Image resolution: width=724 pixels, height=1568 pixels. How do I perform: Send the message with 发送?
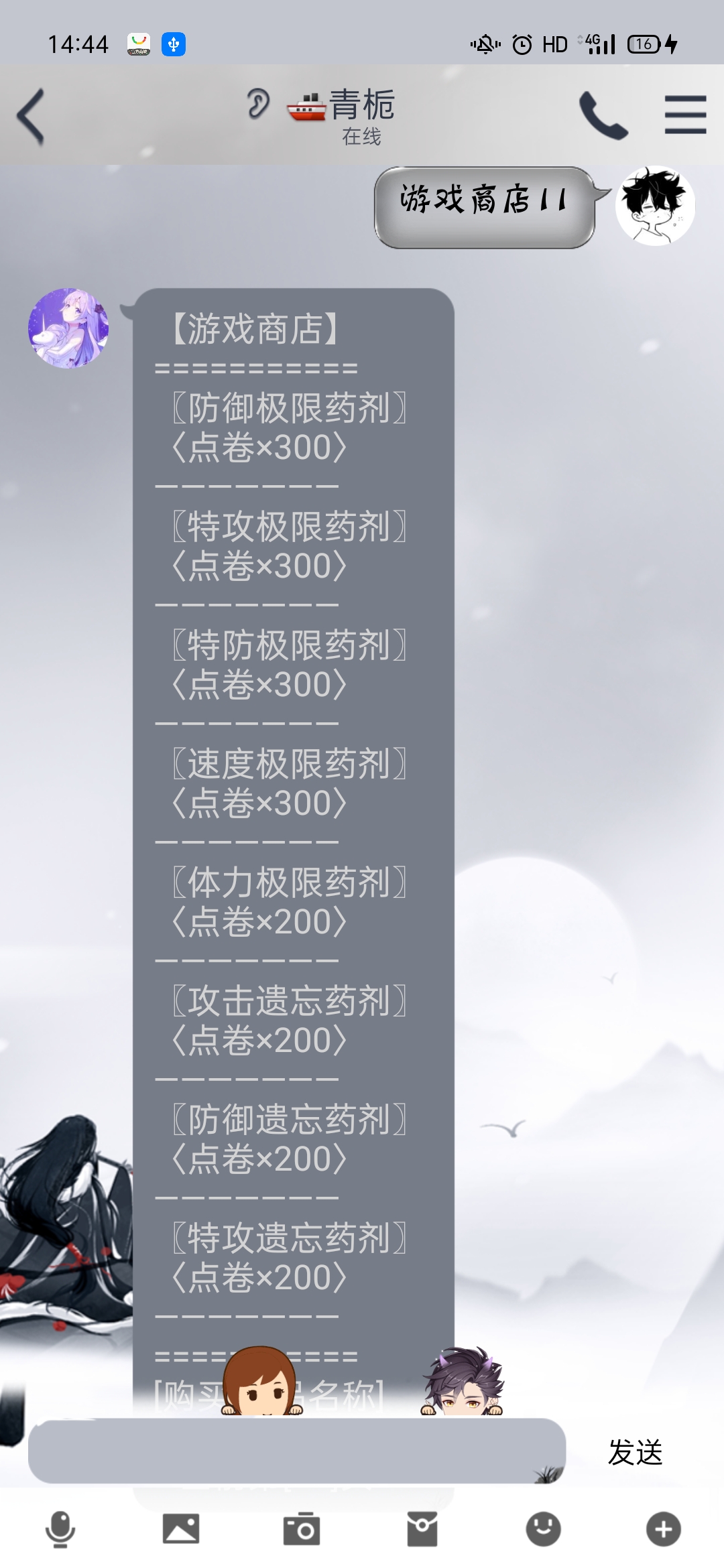pyautogui.click(x=635, y=1452)
